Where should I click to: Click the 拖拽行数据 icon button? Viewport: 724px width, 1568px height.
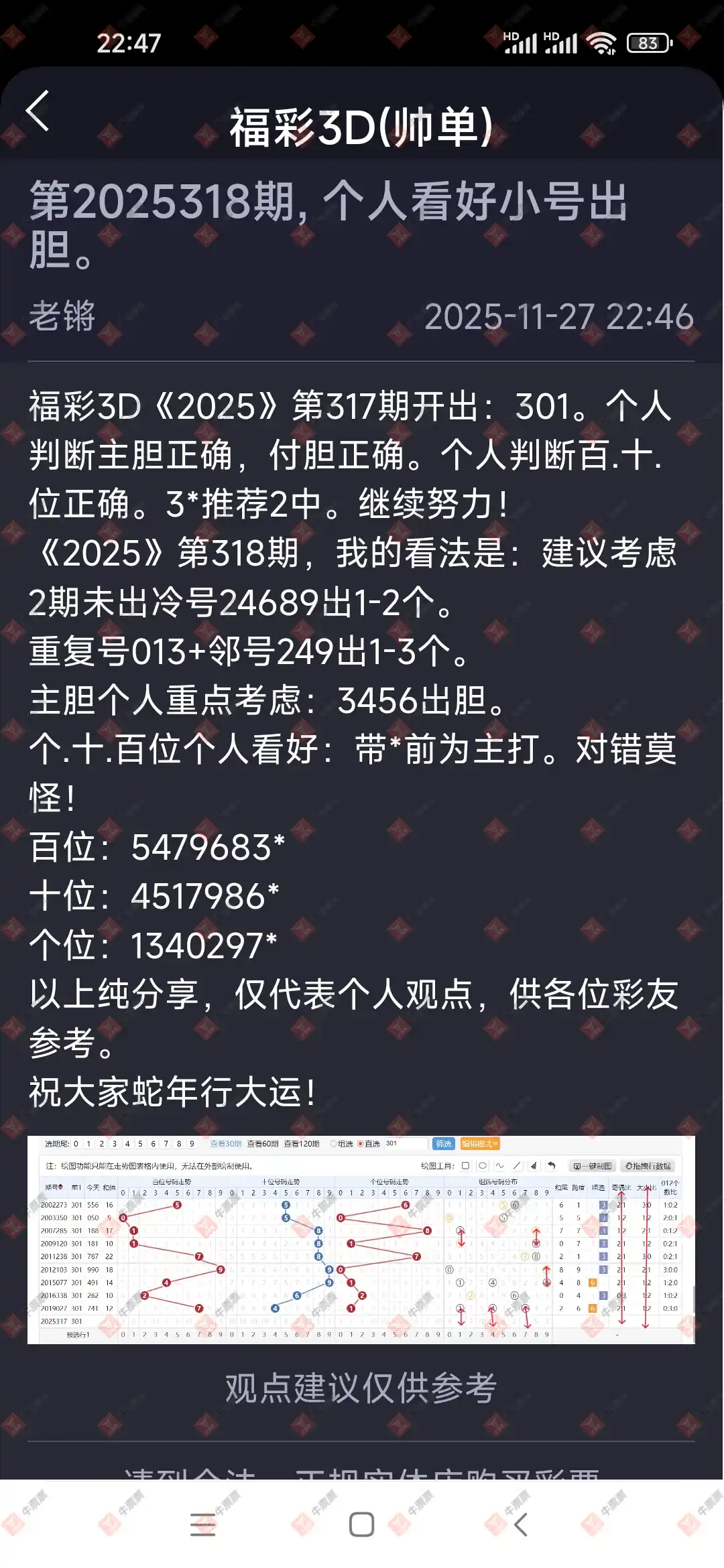(x=647, y=1165)
